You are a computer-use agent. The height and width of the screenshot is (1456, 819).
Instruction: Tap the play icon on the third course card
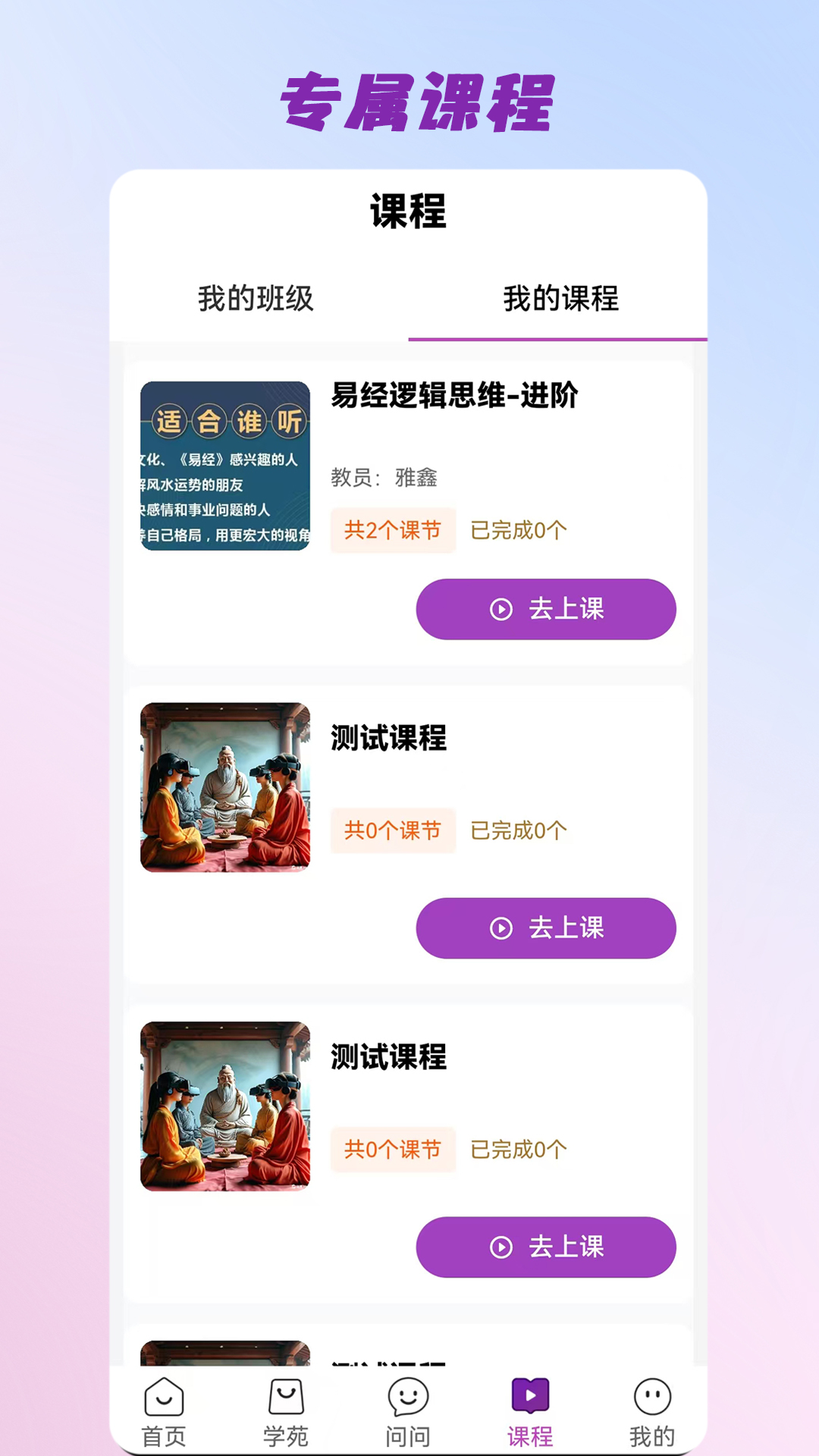coord(501,1247)
